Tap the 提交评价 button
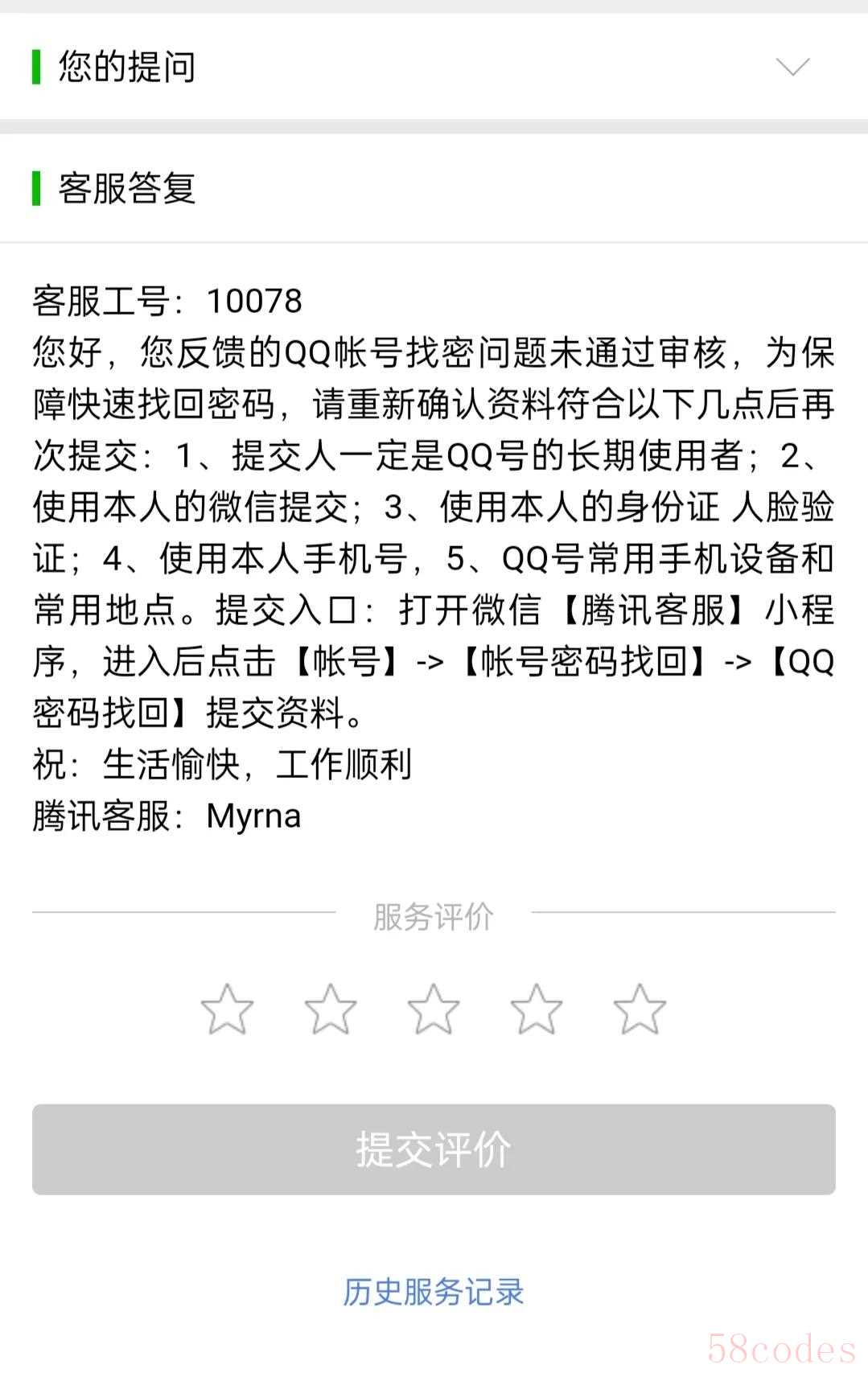This screenshot has width=868, height=1373. [x=434, y=1149]
